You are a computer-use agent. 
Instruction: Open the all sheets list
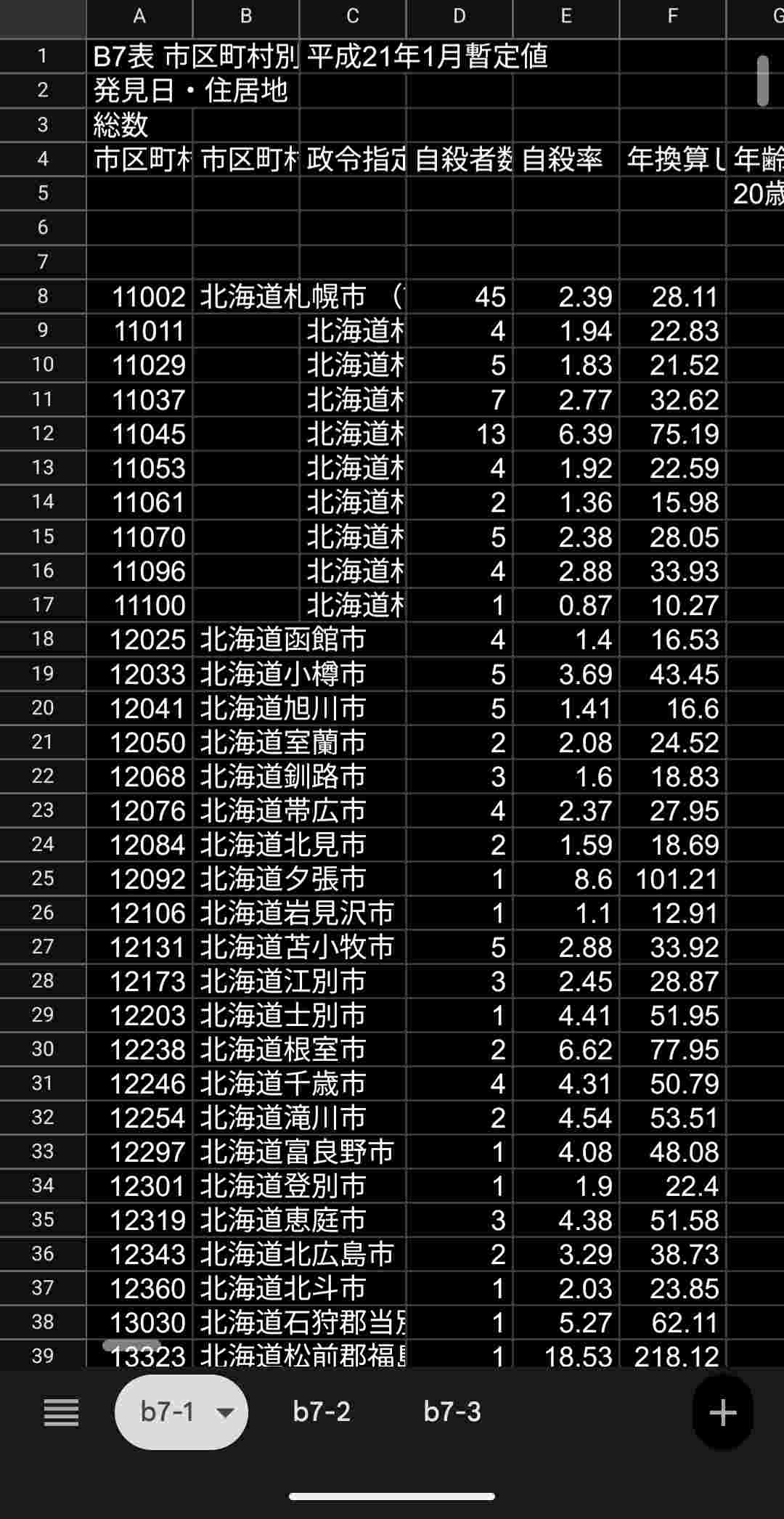coord(61,1412)
